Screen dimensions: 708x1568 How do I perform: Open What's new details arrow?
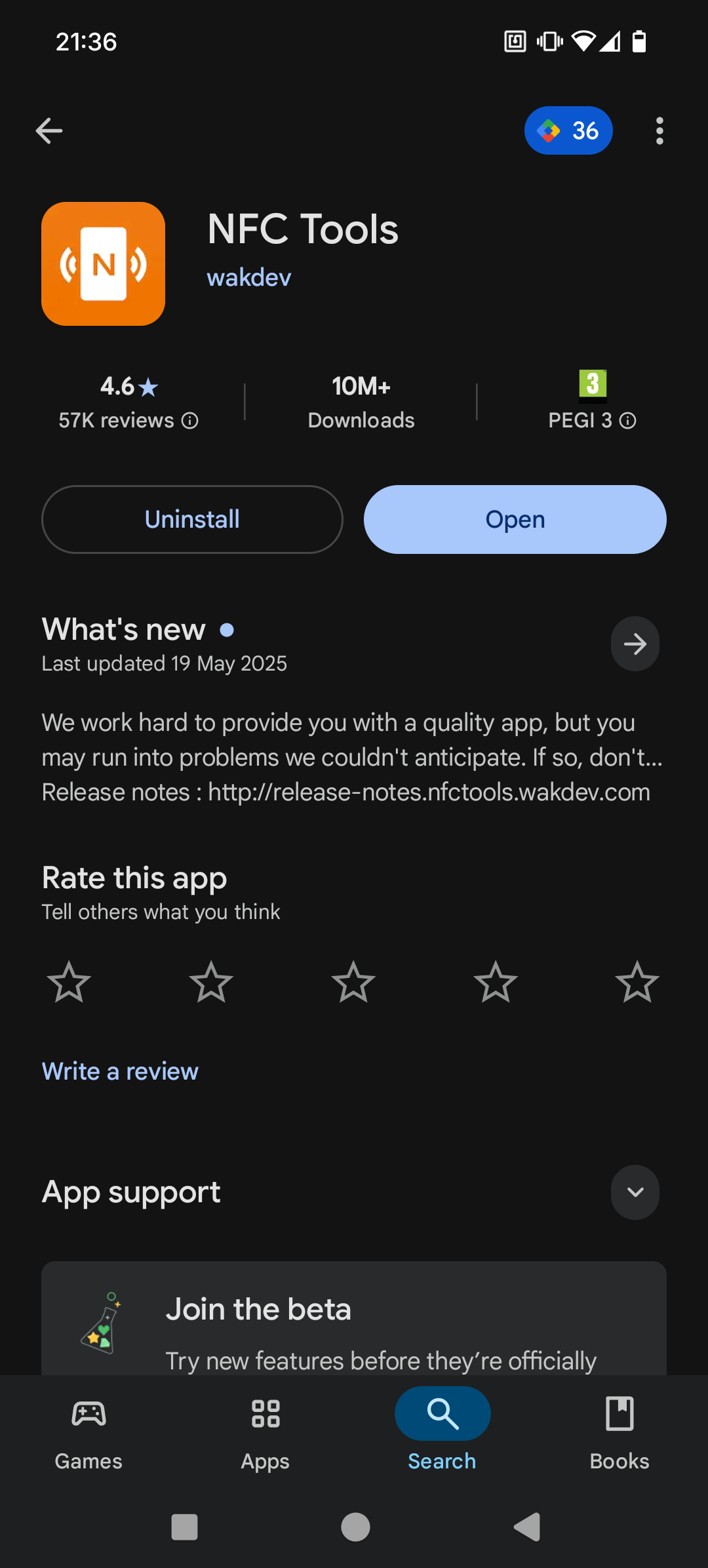(x=635, y=644)
